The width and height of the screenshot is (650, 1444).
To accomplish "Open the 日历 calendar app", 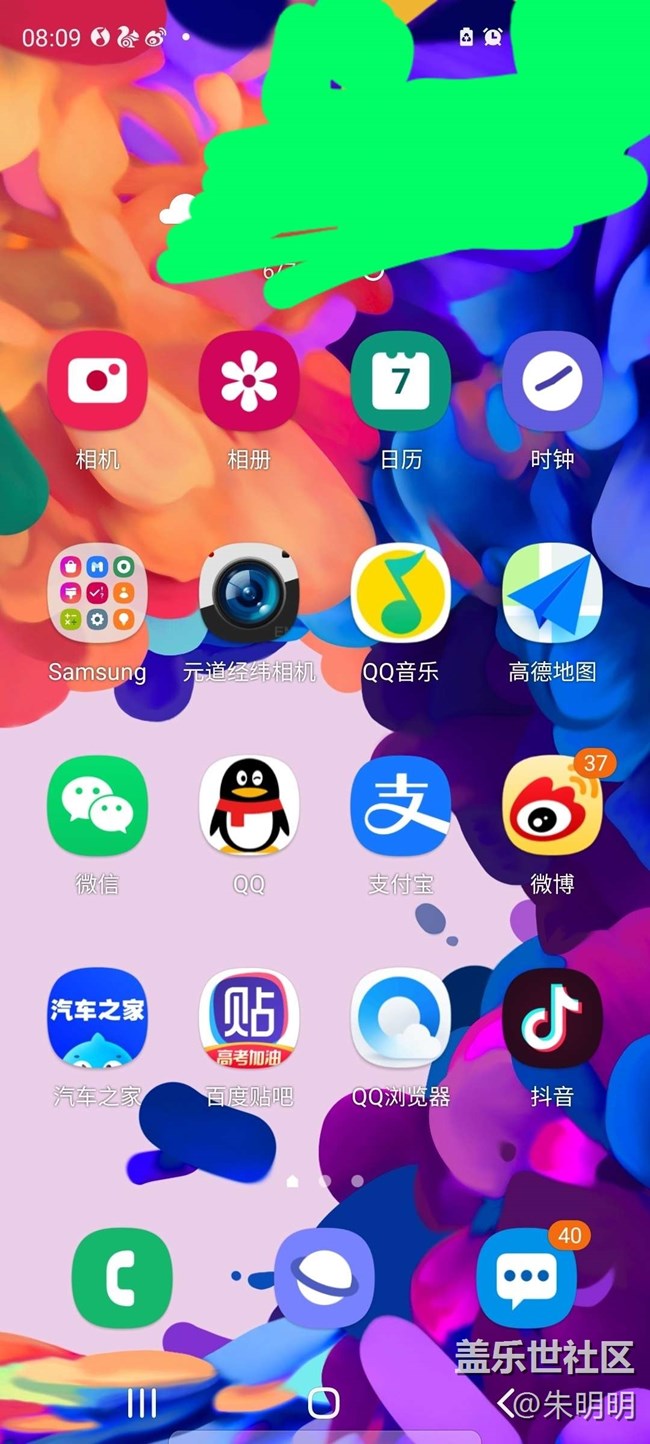I will [401, 381].
